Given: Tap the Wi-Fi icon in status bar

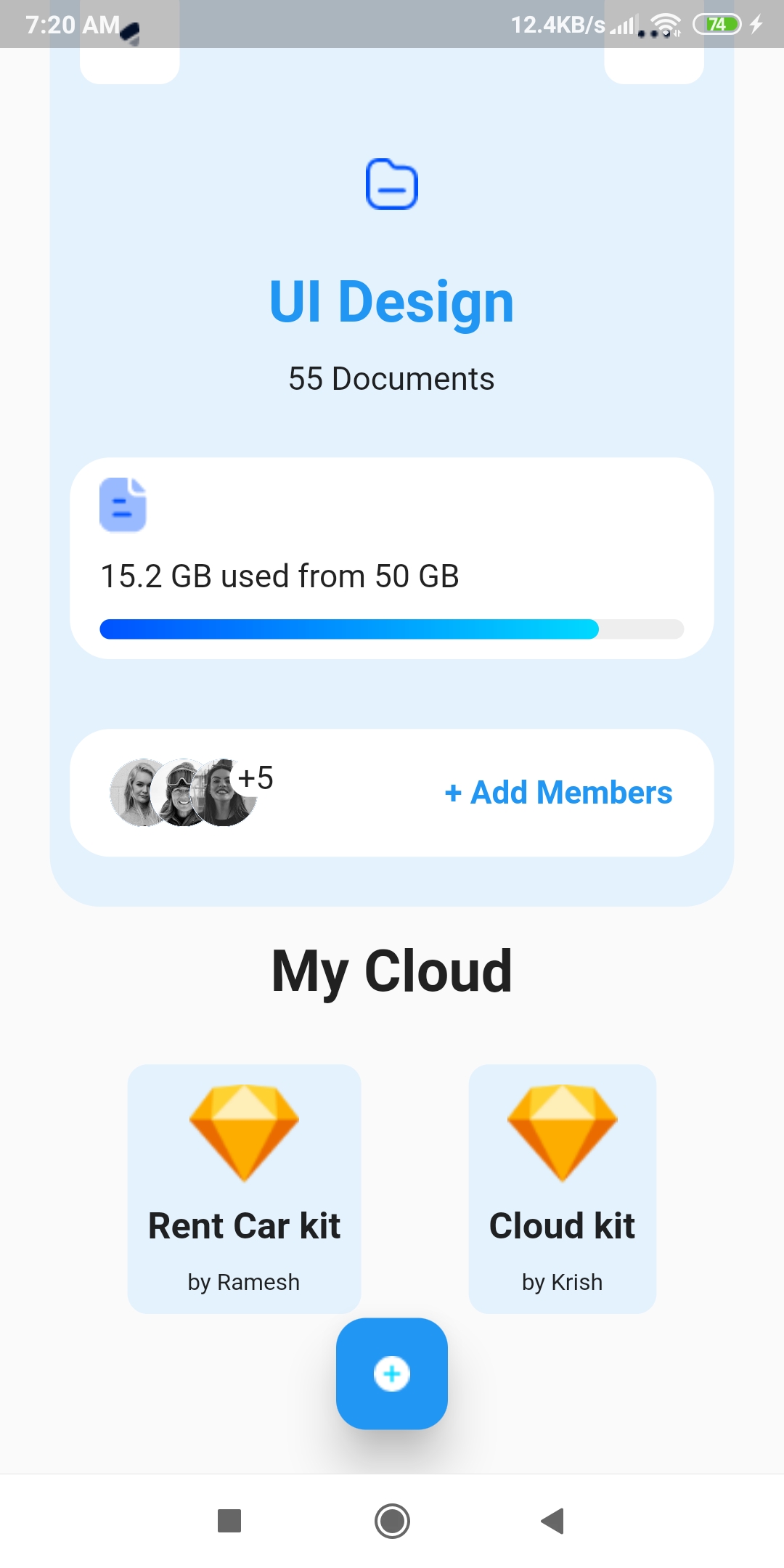Looking at the screenshot, I should point(664,24).
